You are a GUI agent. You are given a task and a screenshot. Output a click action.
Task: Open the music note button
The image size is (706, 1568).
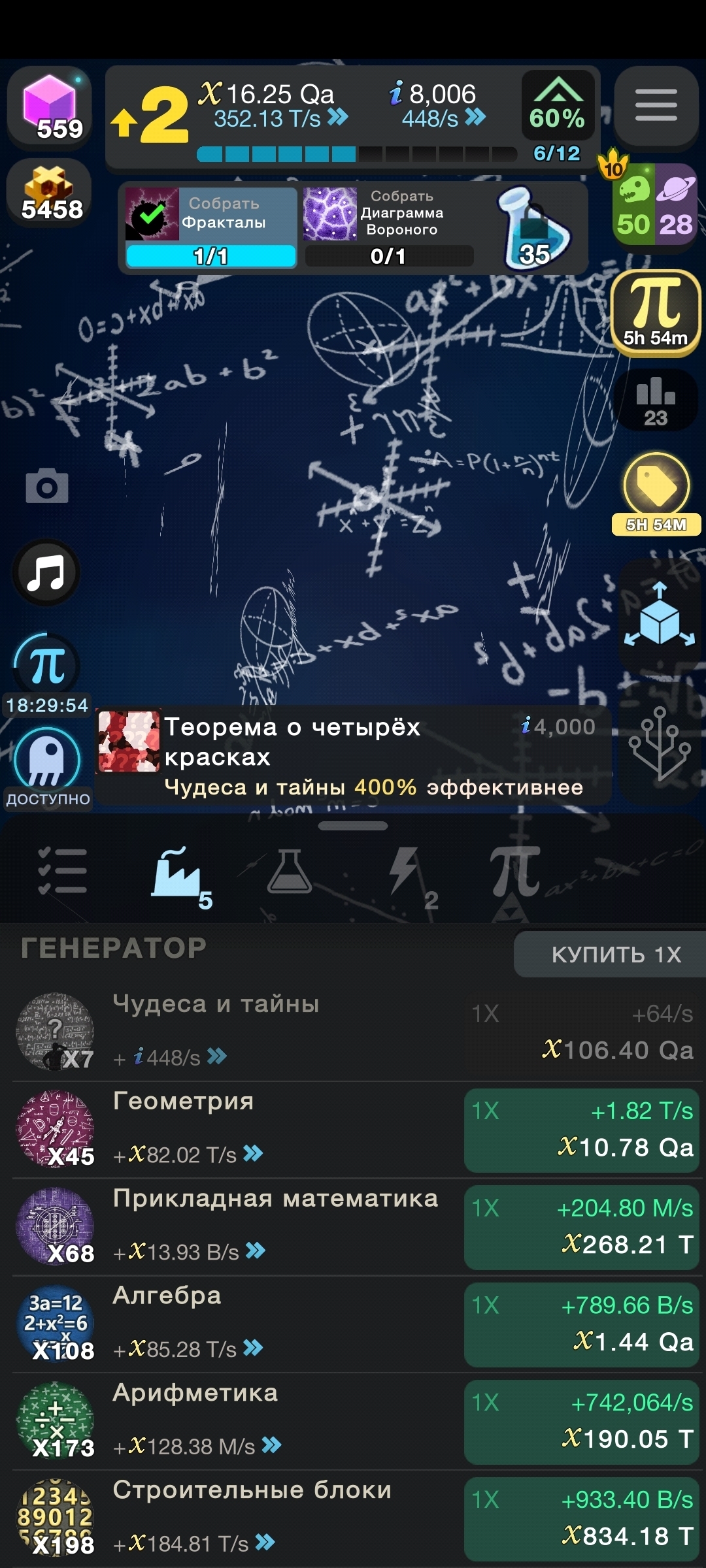tap(46, 573)
